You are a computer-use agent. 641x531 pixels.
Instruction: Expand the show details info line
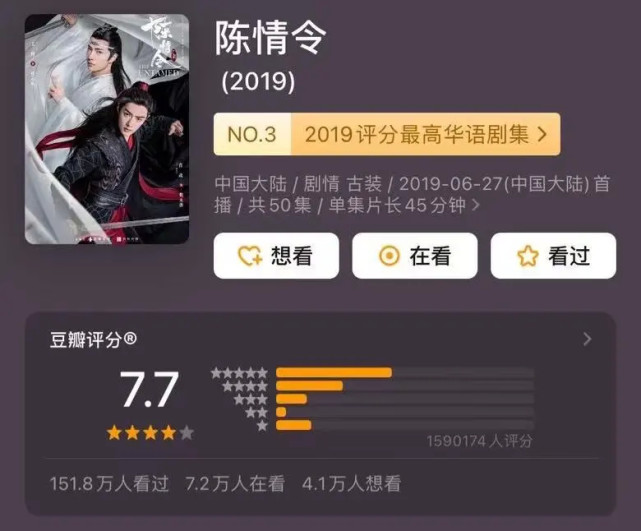pos(475,205)
